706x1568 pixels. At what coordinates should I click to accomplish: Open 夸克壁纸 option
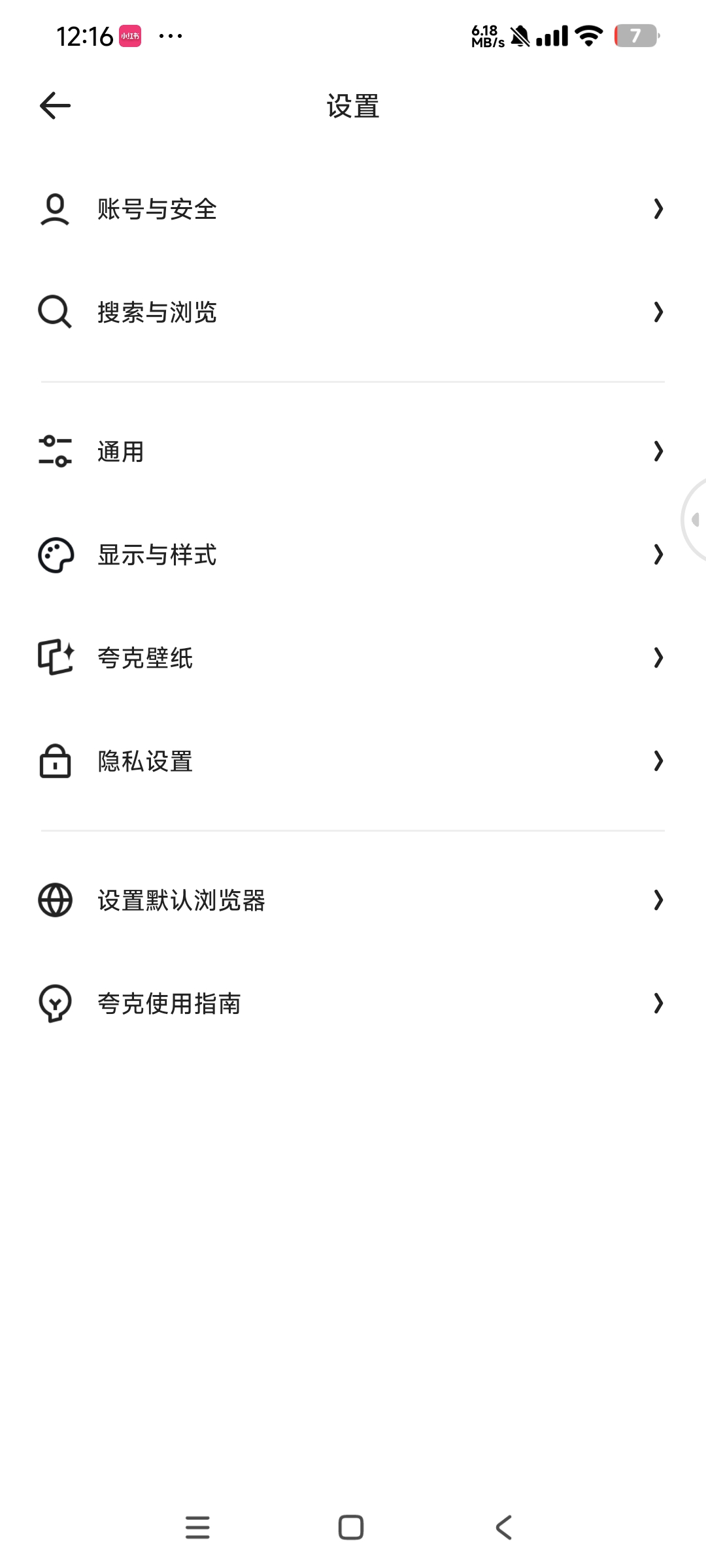[353, 658]
